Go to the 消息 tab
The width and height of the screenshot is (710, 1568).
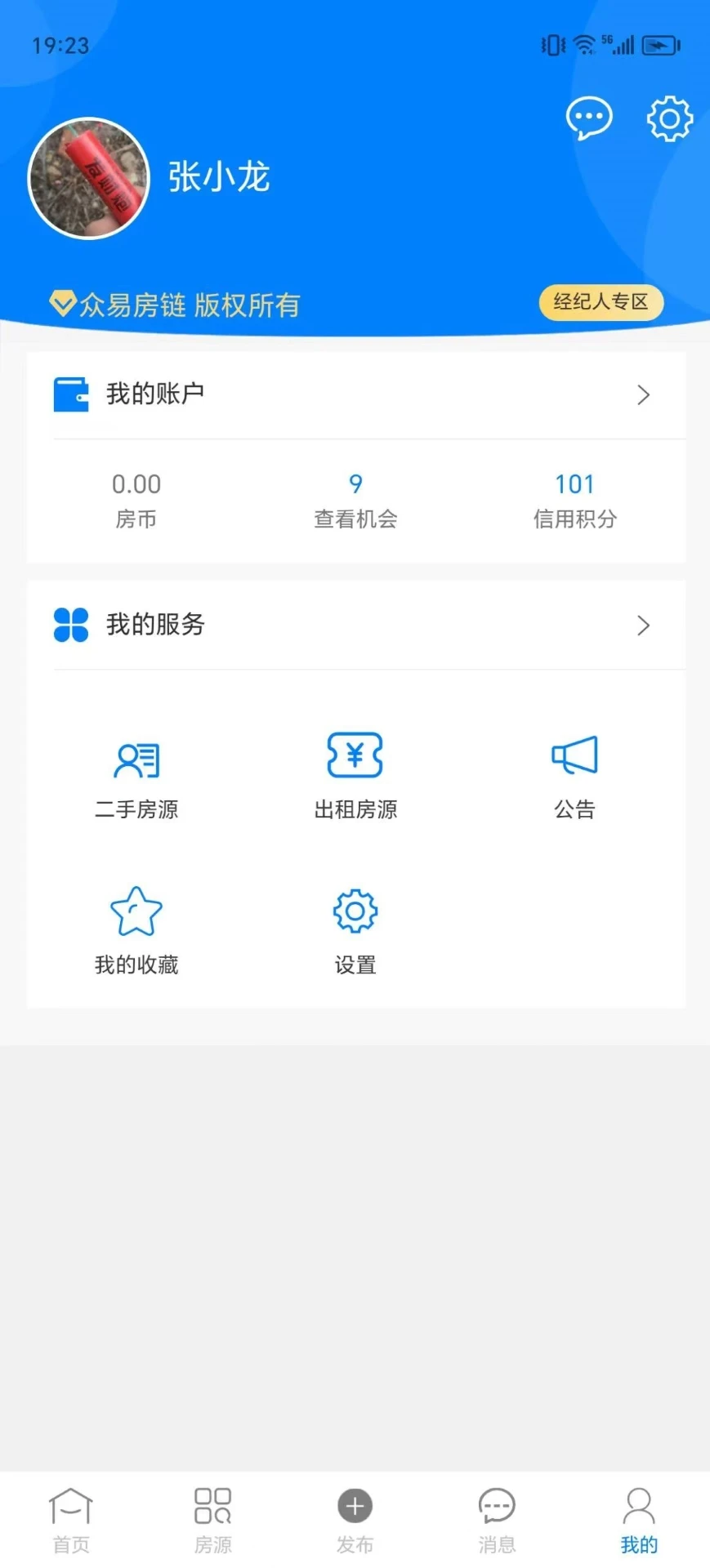click(497, 1519)
